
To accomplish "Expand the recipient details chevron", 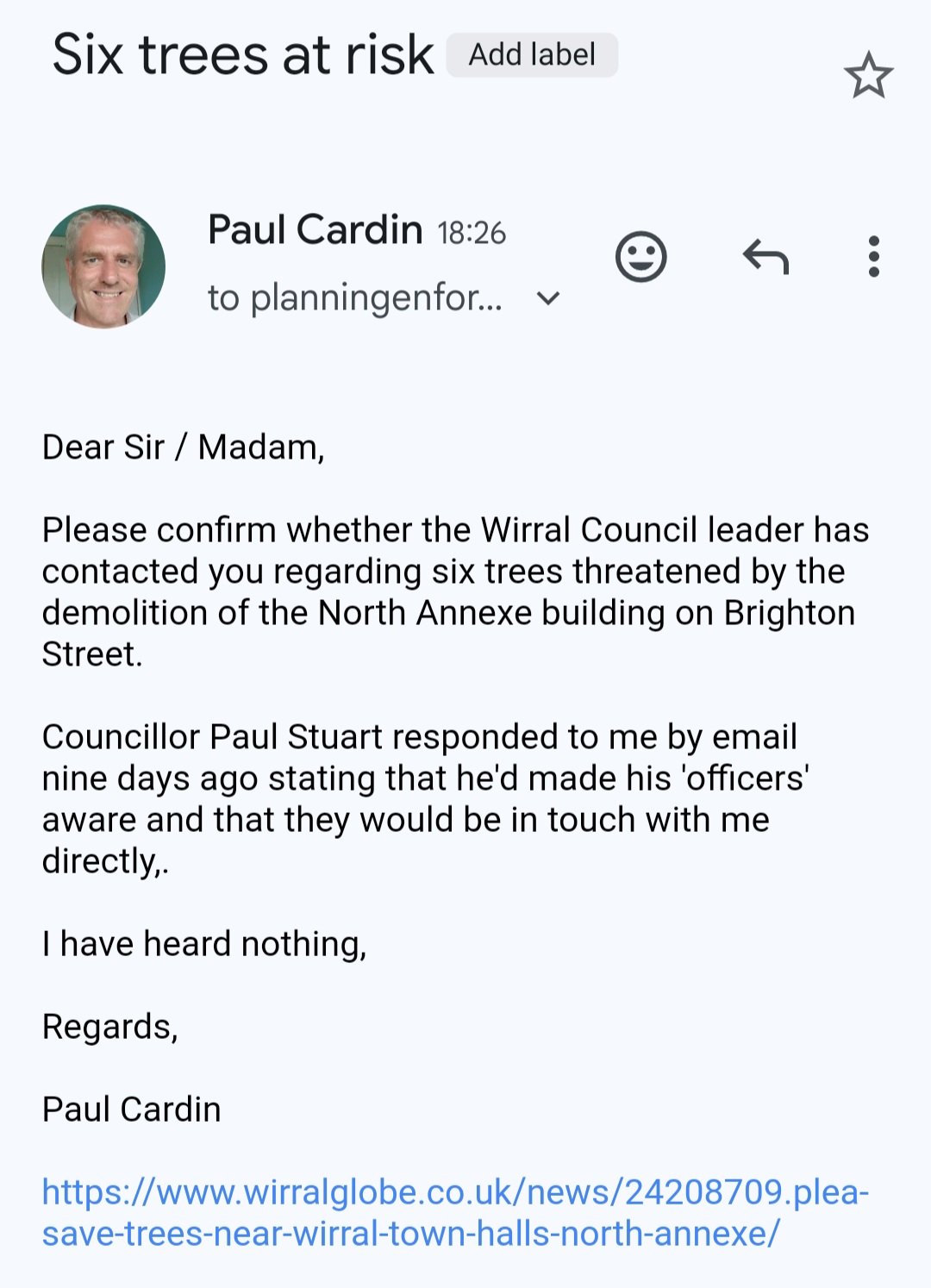I will coord(548,298).
